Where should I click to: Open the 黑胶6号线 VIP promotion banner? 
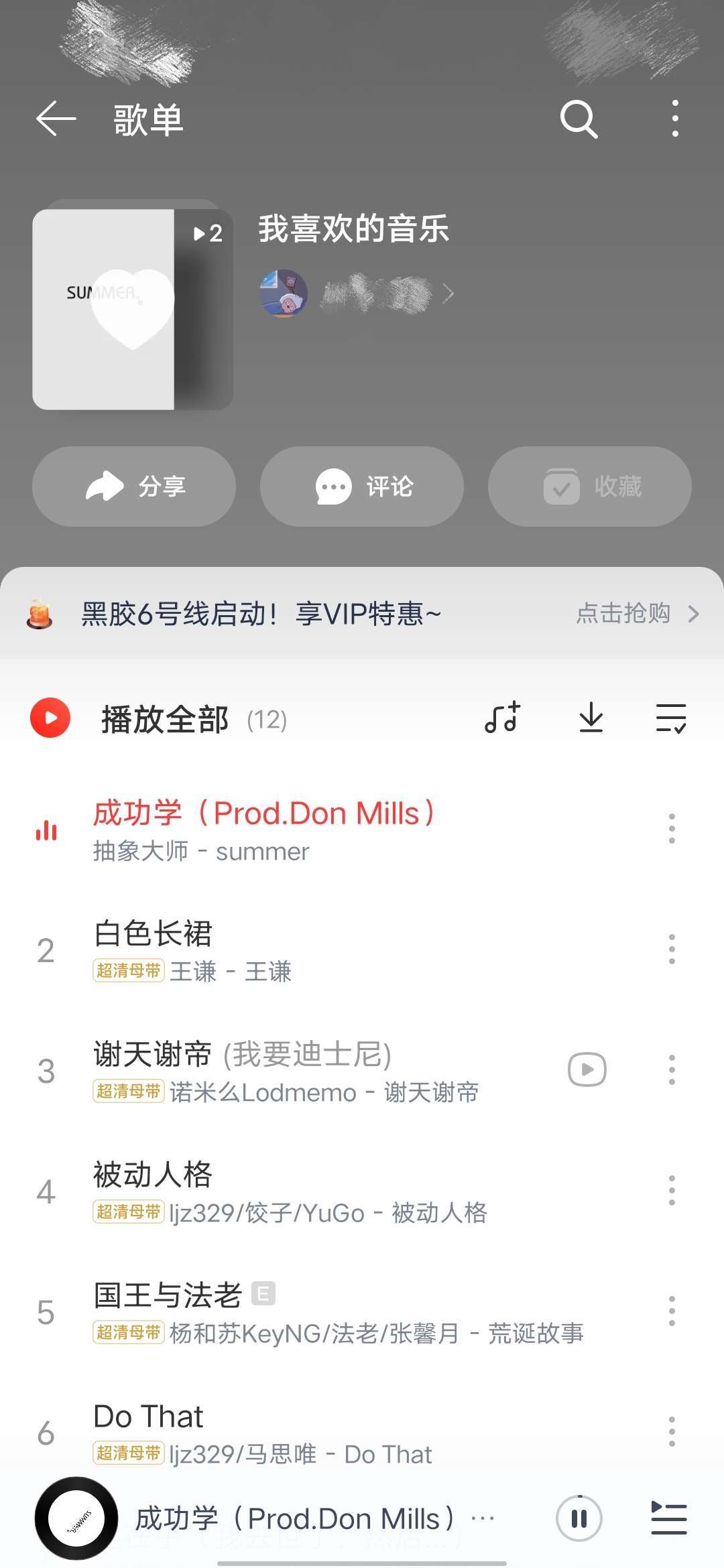pyautogui.click(x=362, y=613)
